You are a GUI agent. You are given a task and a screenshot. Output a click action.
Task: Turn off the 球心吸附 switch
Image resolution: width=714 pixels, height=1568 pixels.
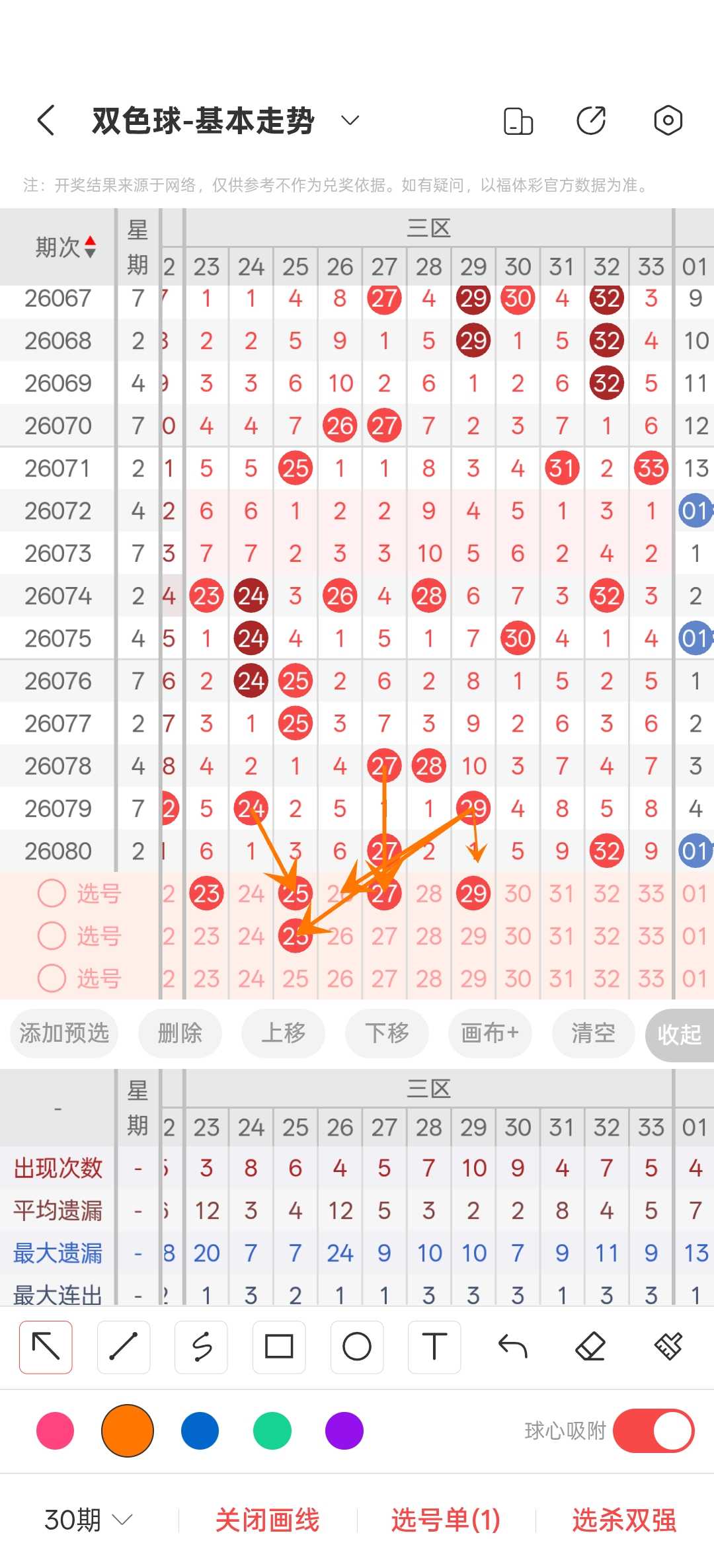click(653, 1431)
